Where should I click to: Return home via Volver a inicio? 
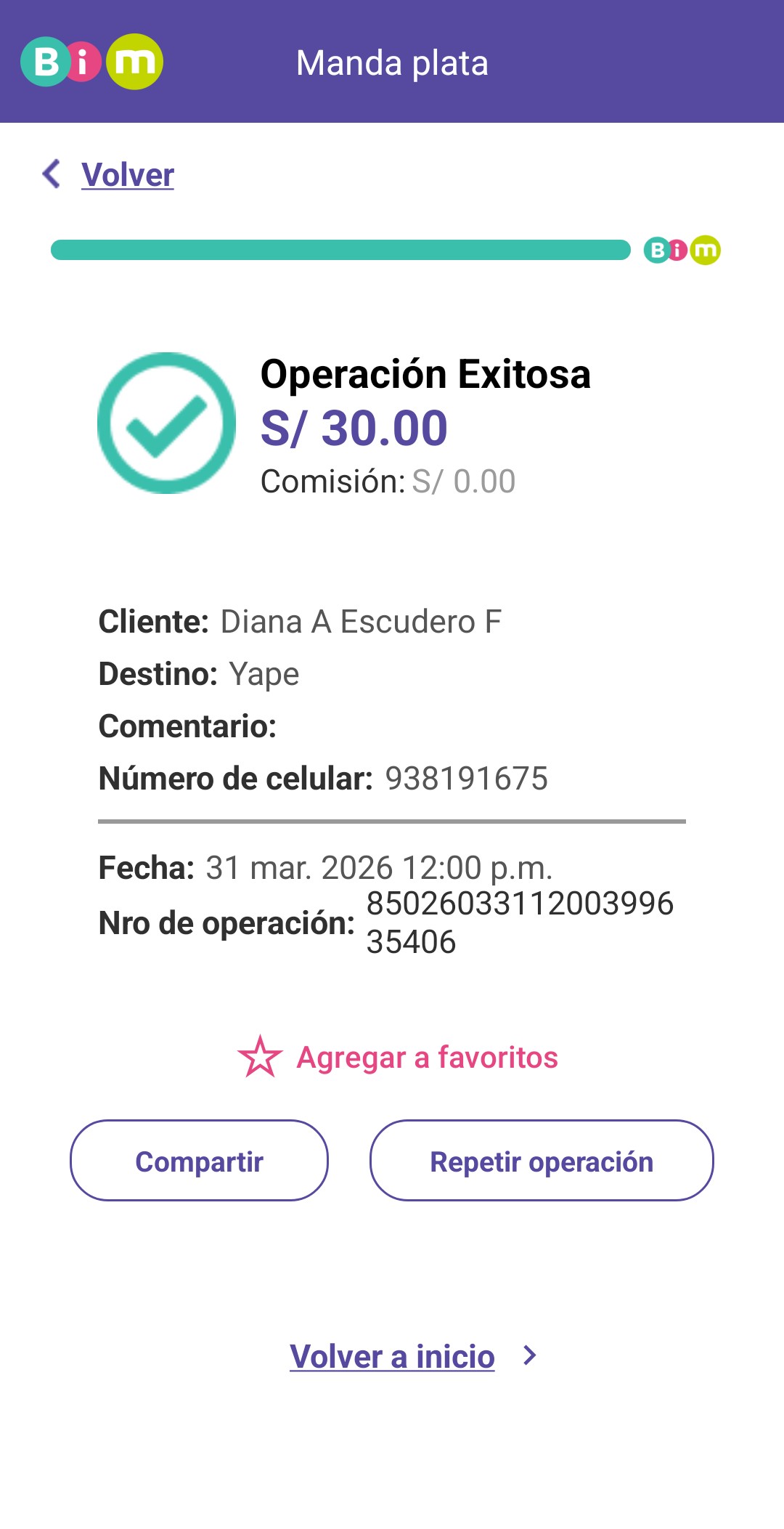click(x=393, y=1357)
